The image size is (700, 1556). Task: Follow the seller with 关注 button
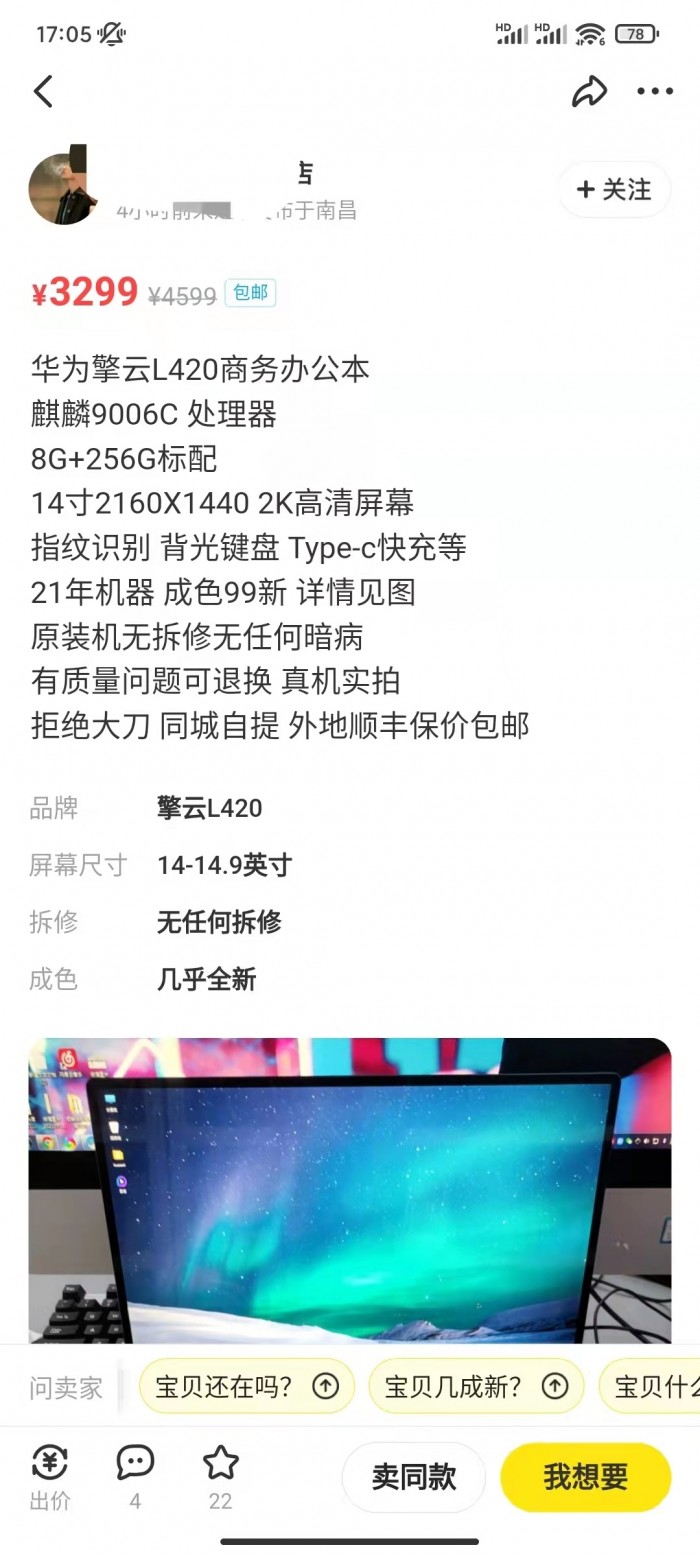pyautogui.click(x=614, y=189)
